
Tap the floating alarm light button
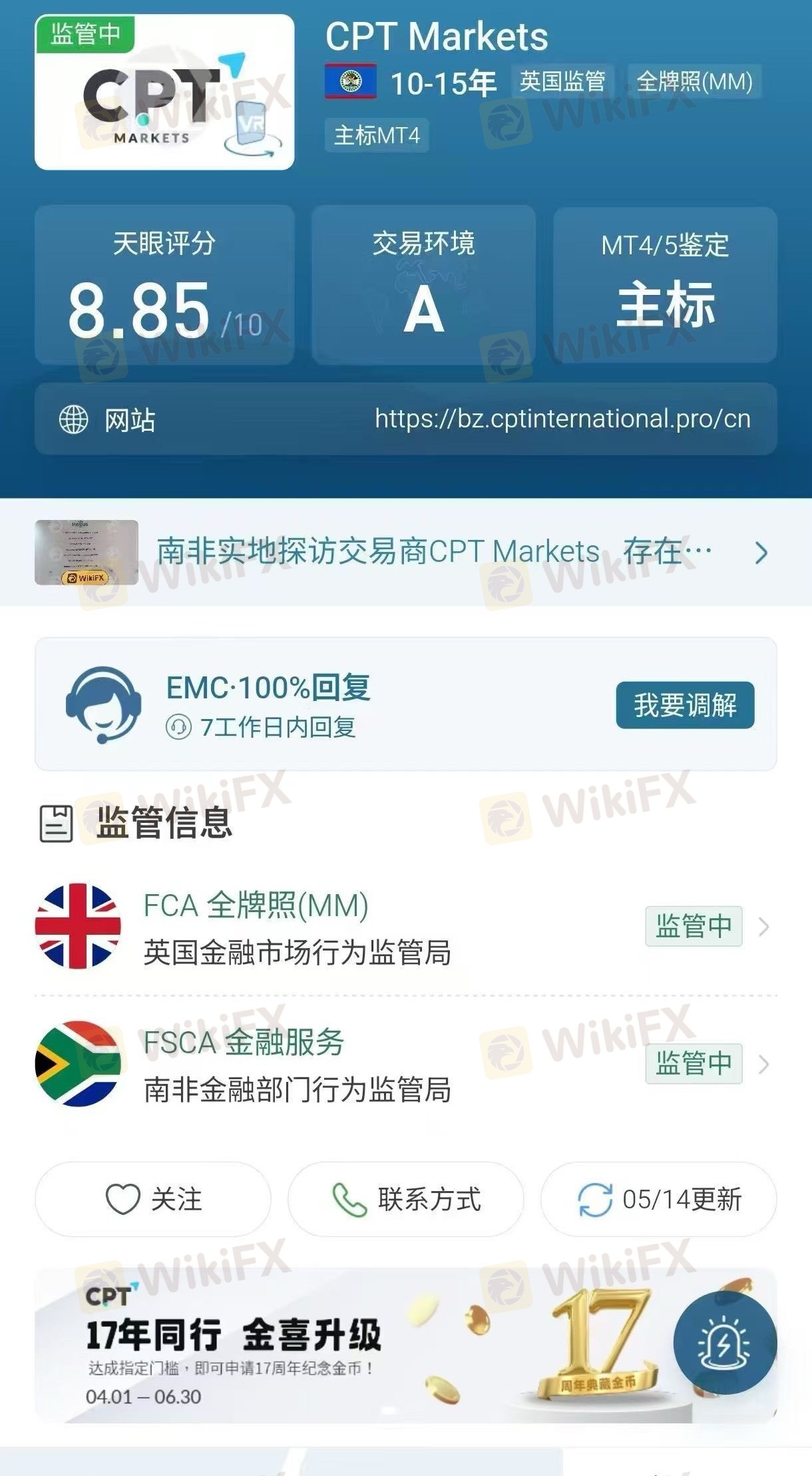(725, 1343)
